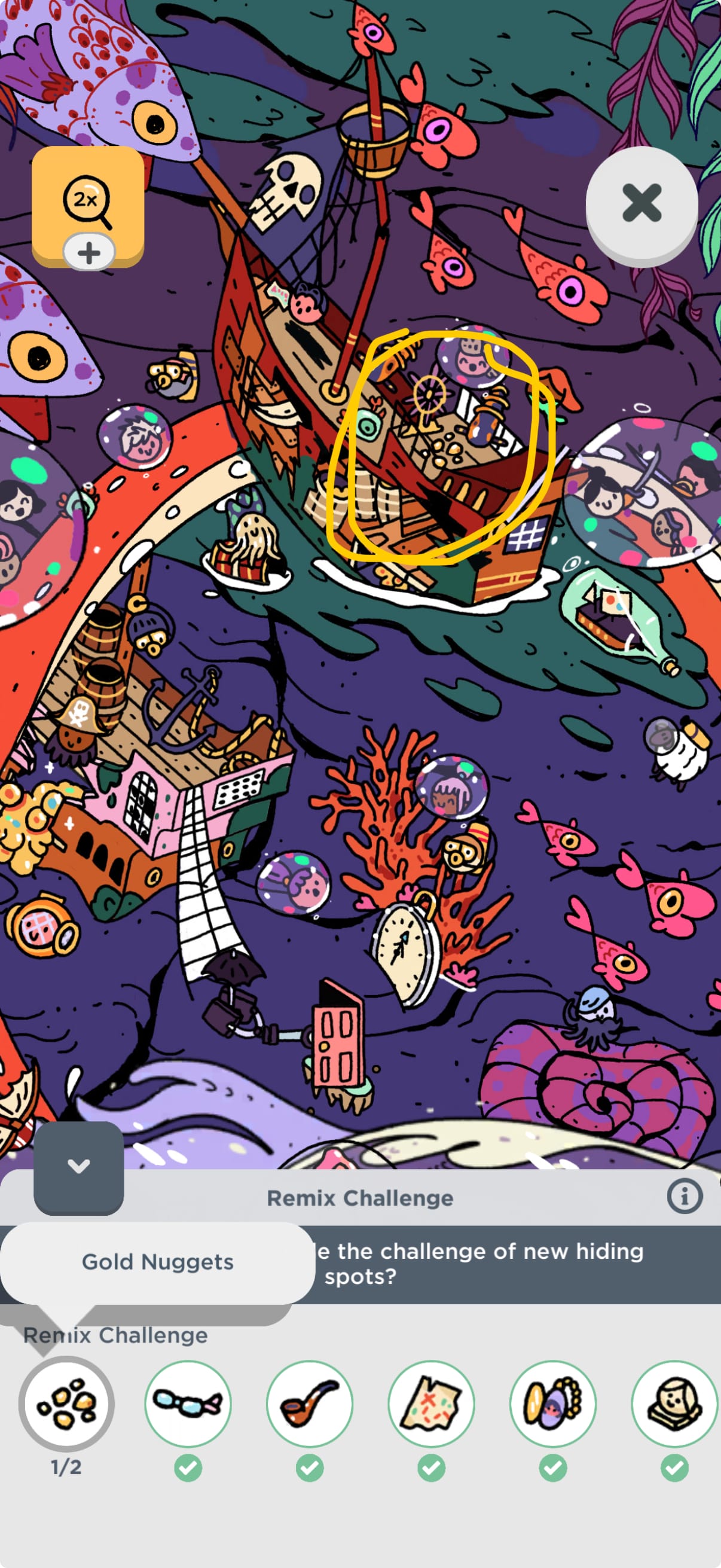
Task: Select the smoking pipe item
Action: (x=310, y=1404)
